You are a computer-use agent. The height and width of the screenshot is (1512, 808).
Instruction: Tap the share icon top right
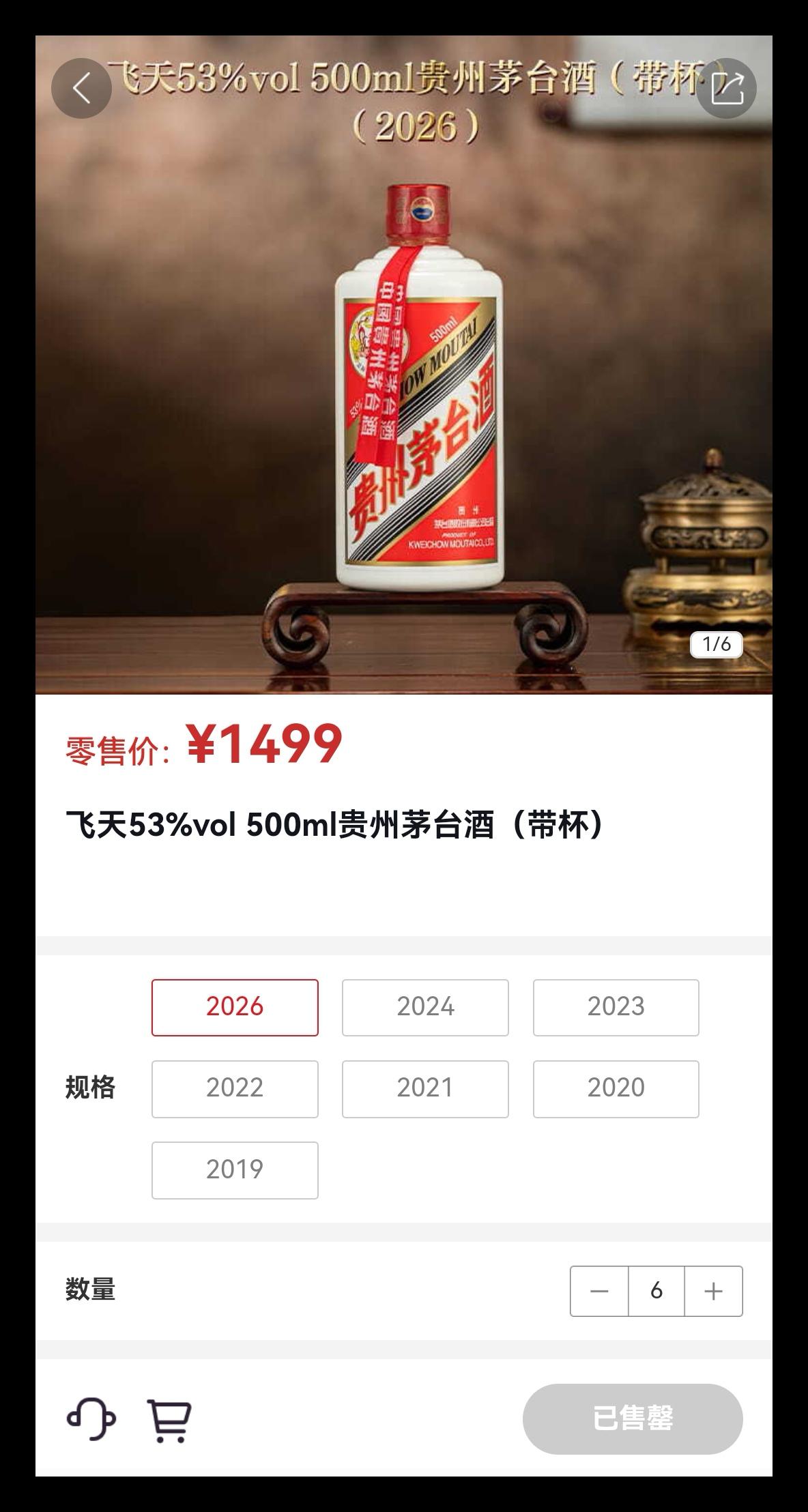726,88
